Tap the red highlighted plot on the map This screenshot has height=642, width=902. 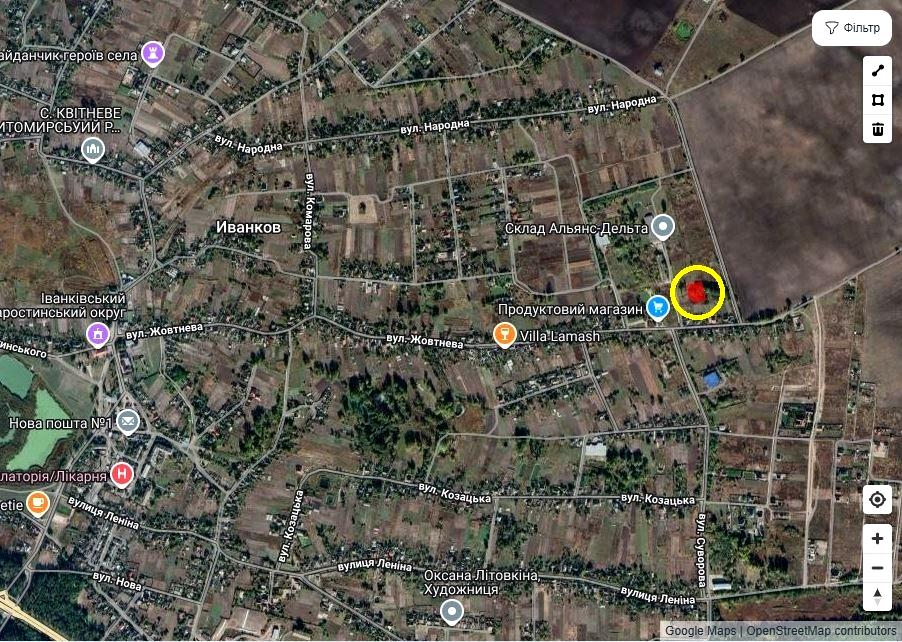coord(697,292)
